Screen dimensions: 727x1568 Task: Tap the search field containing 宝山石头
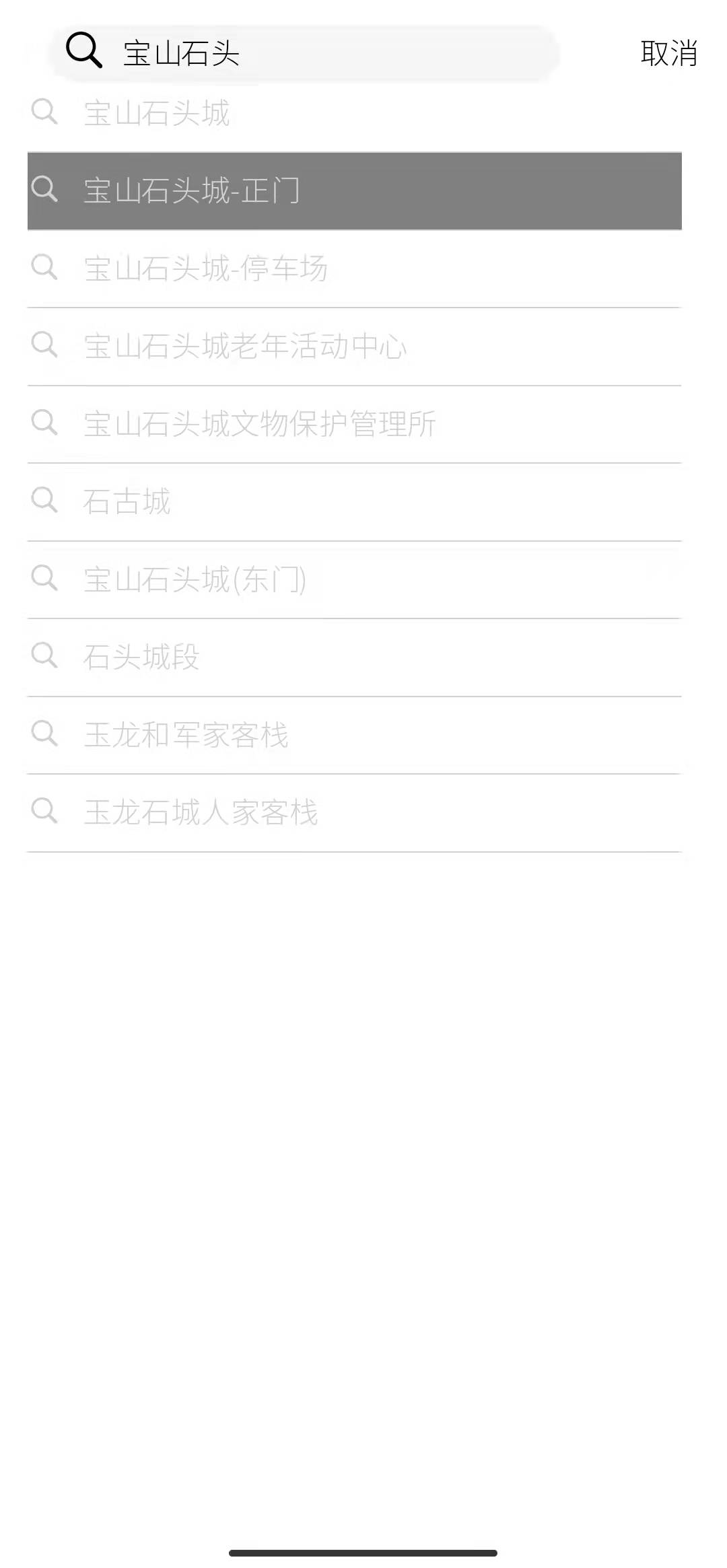click(x=303, y=53)
